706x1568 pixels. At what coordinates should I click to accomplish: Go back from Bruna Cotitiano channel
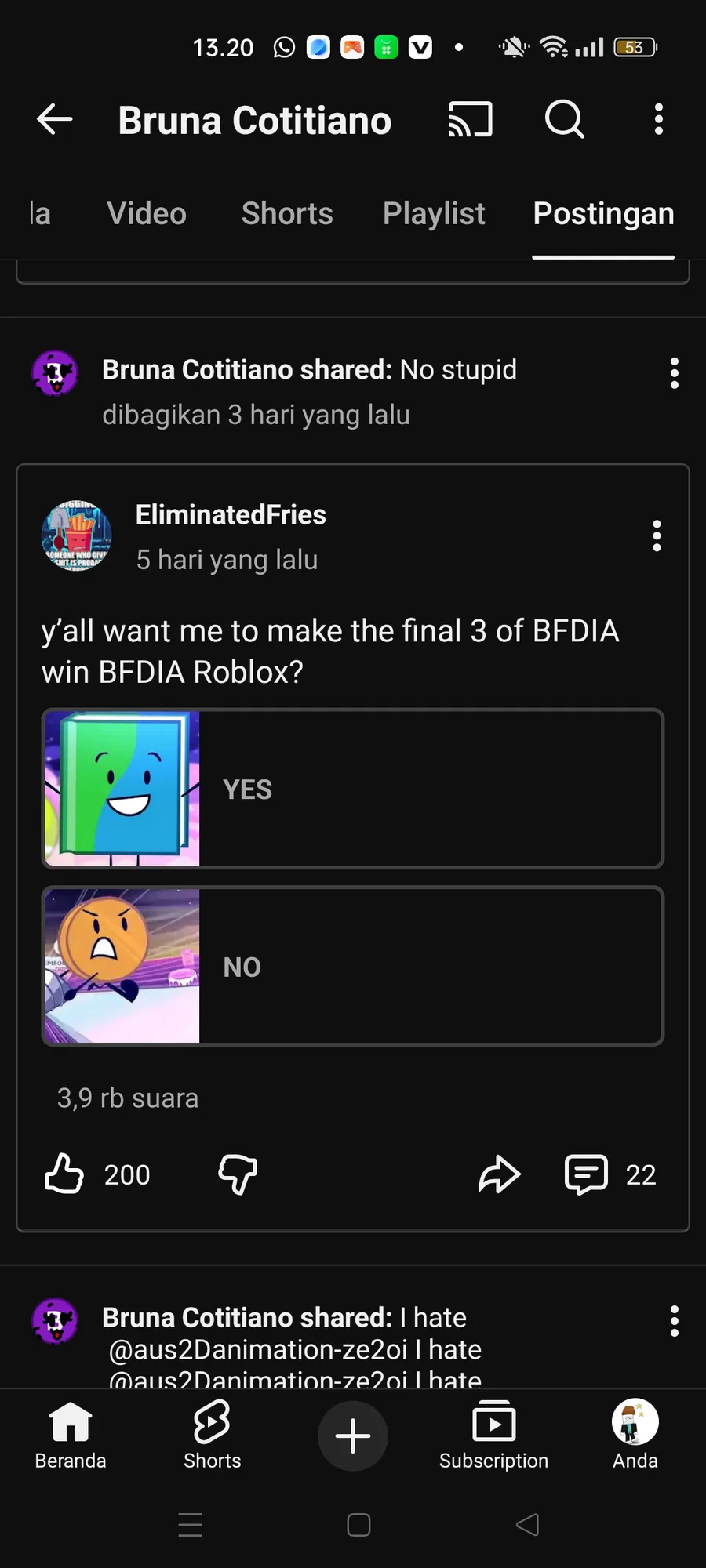pyautogui.click(x=55, y=120)
